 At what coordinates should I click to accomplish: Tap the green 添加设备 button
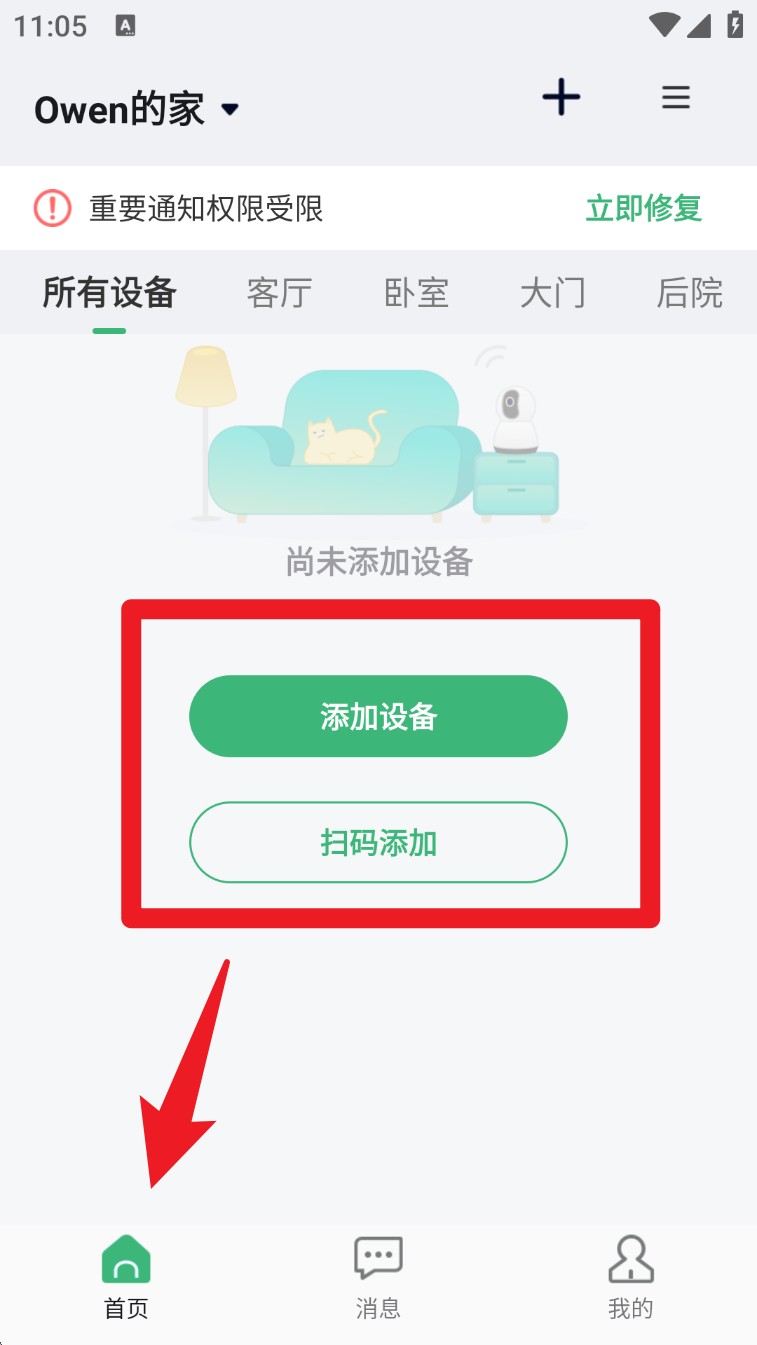point(378,716)
